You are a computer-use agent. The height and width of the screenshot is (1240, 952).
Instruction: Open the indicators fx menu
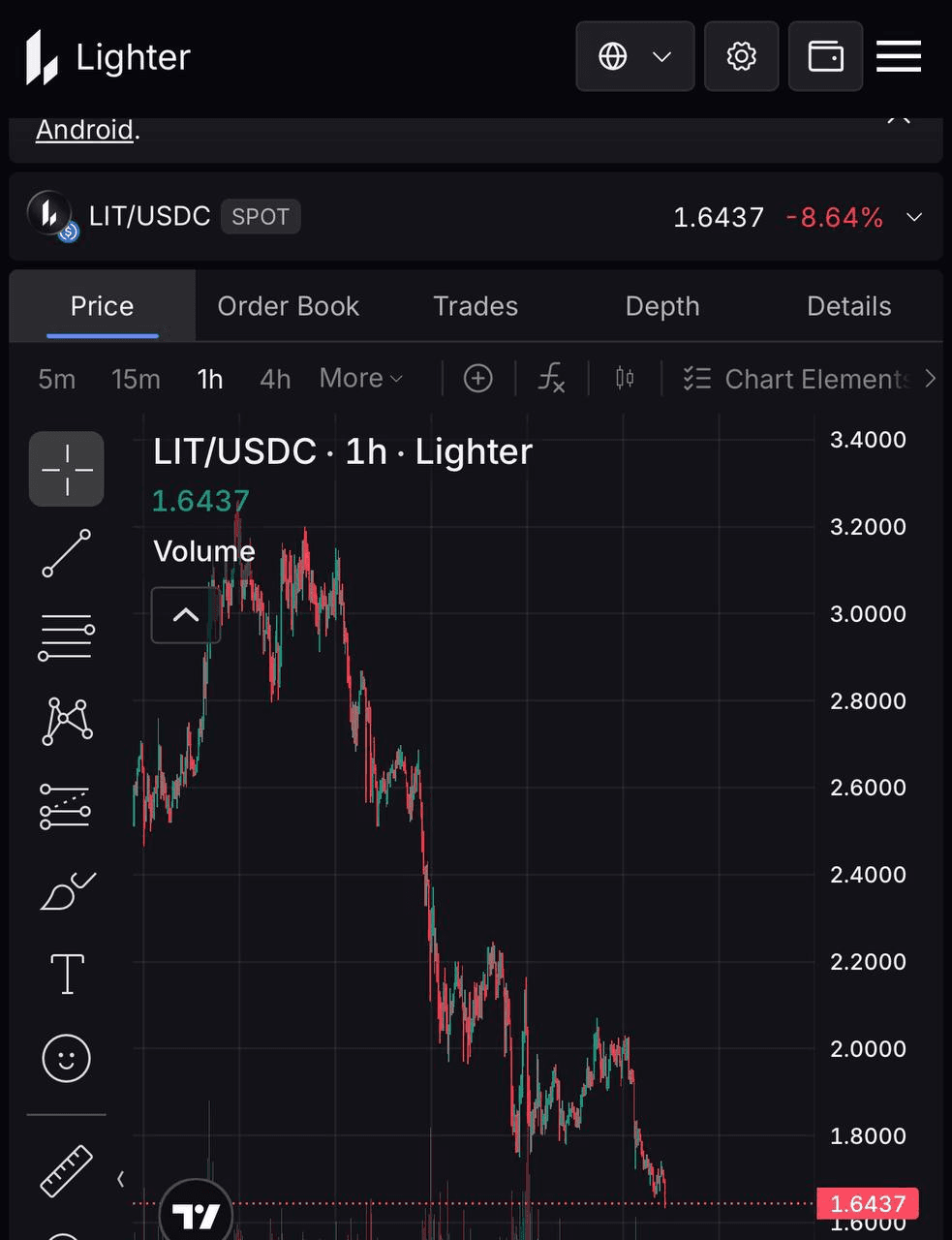click(551, 379)
